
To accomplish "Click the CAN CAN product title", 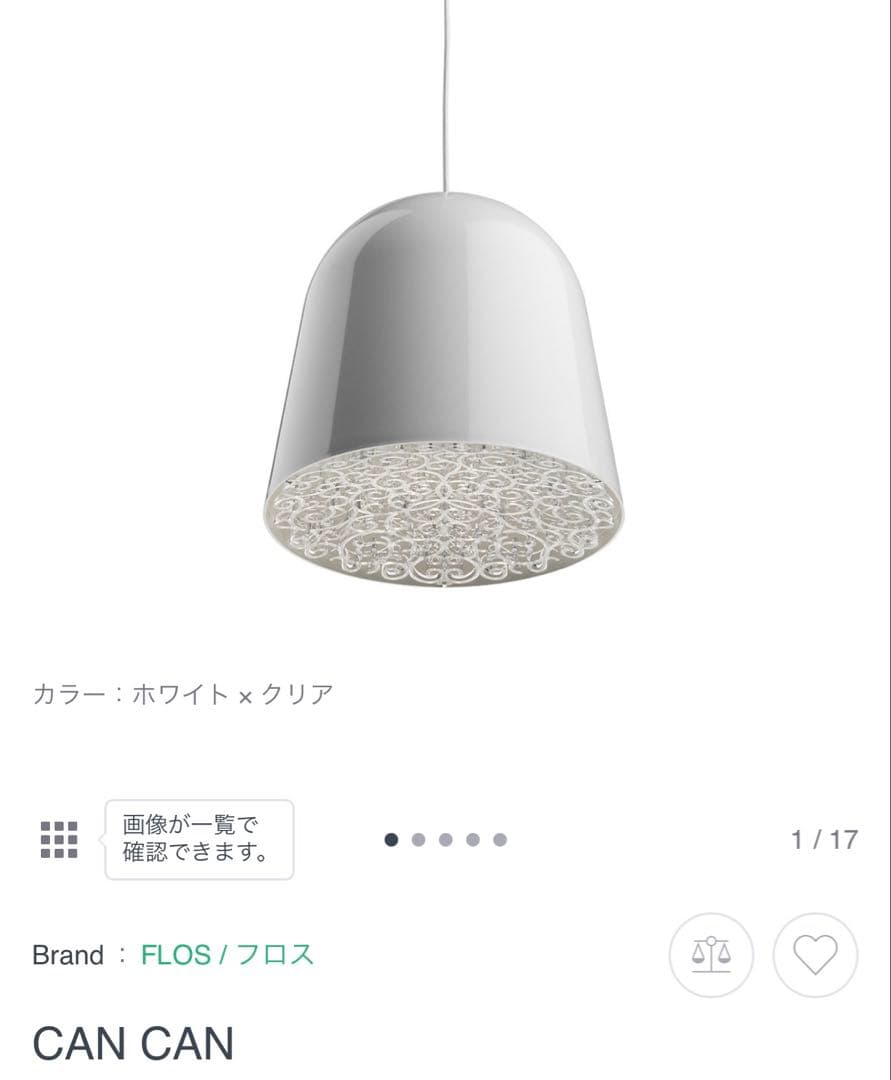I will pyautogui.click(x=132, y=1044).
